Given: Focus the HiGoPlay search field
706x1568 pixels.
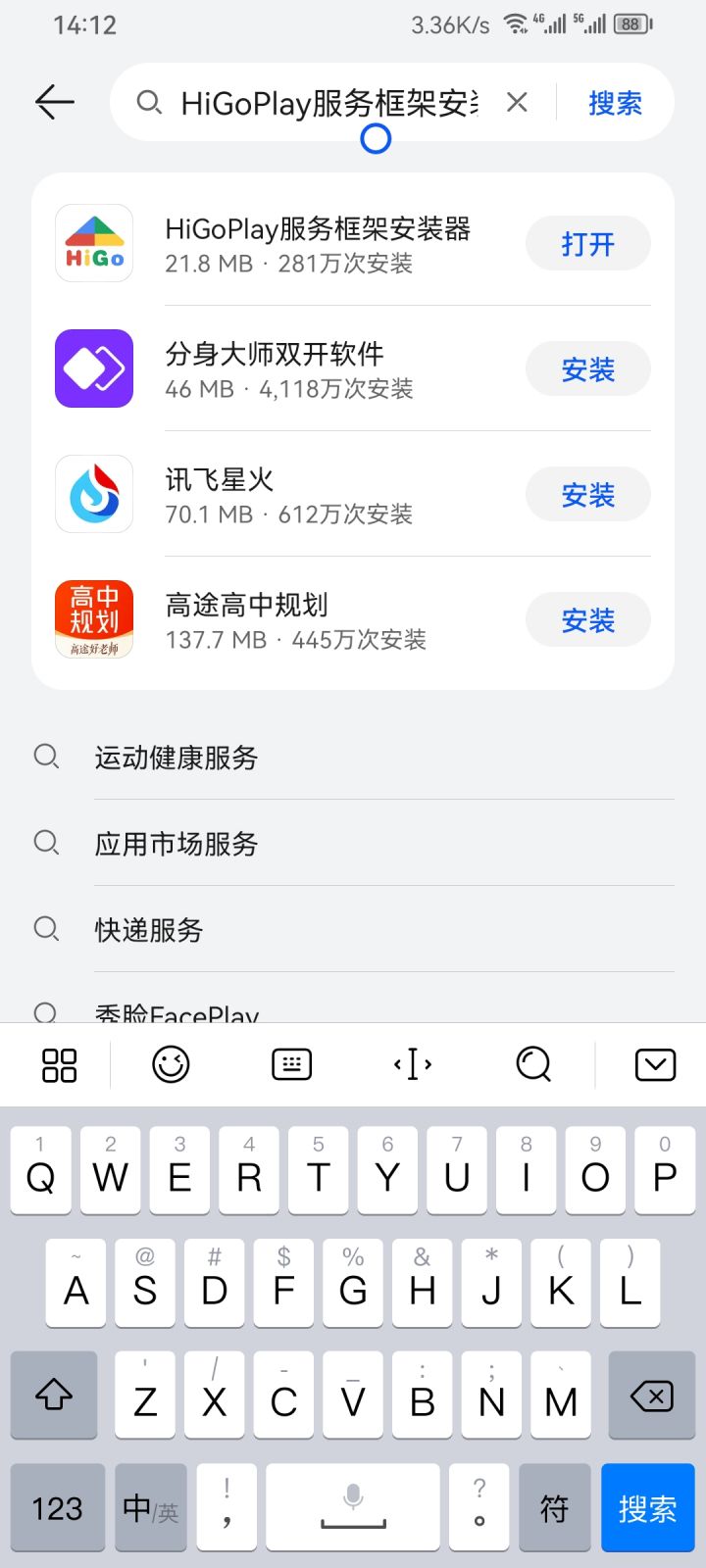Looking at the screenshot, I should (x=328, y=103).
